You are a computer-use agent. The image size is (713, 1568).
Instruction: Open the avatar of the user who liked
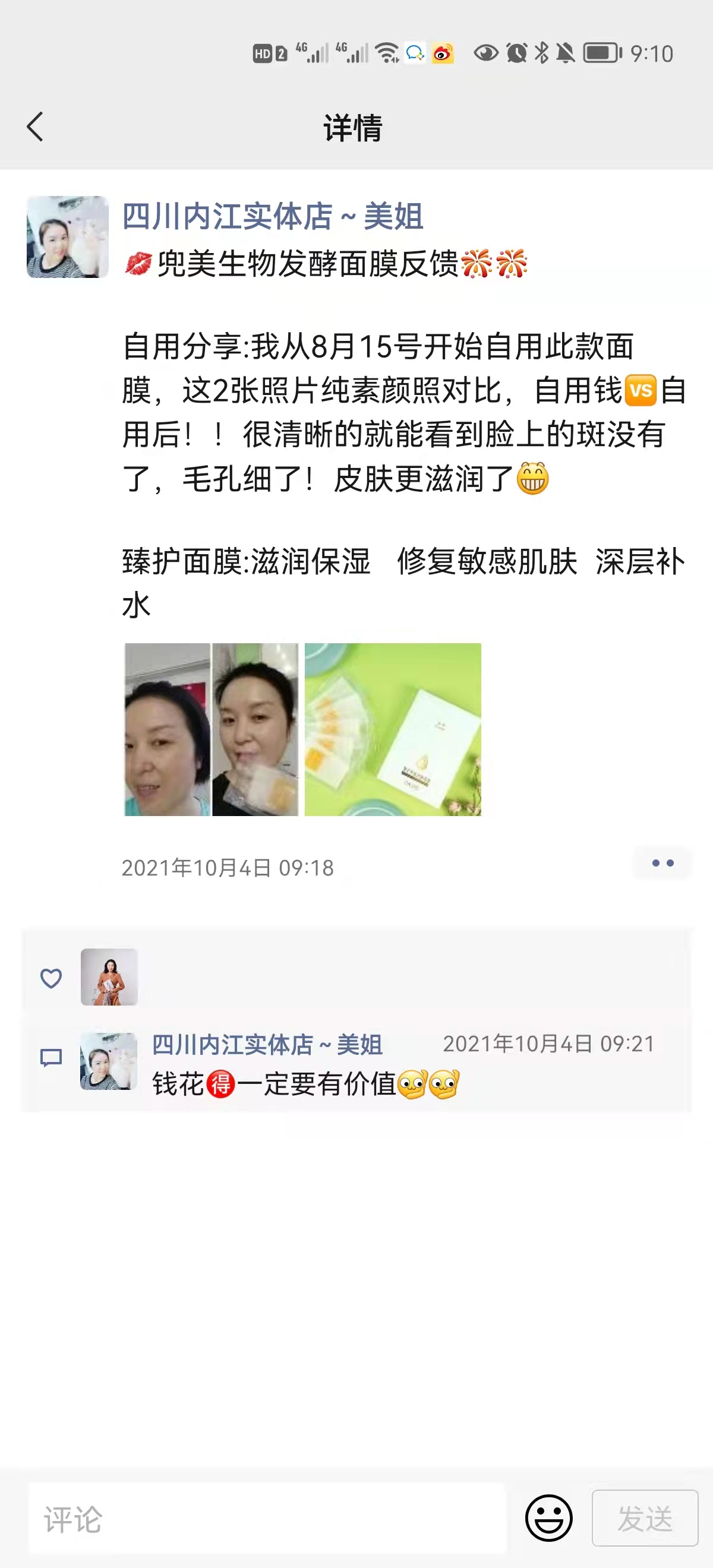click(x=109, y=977)
